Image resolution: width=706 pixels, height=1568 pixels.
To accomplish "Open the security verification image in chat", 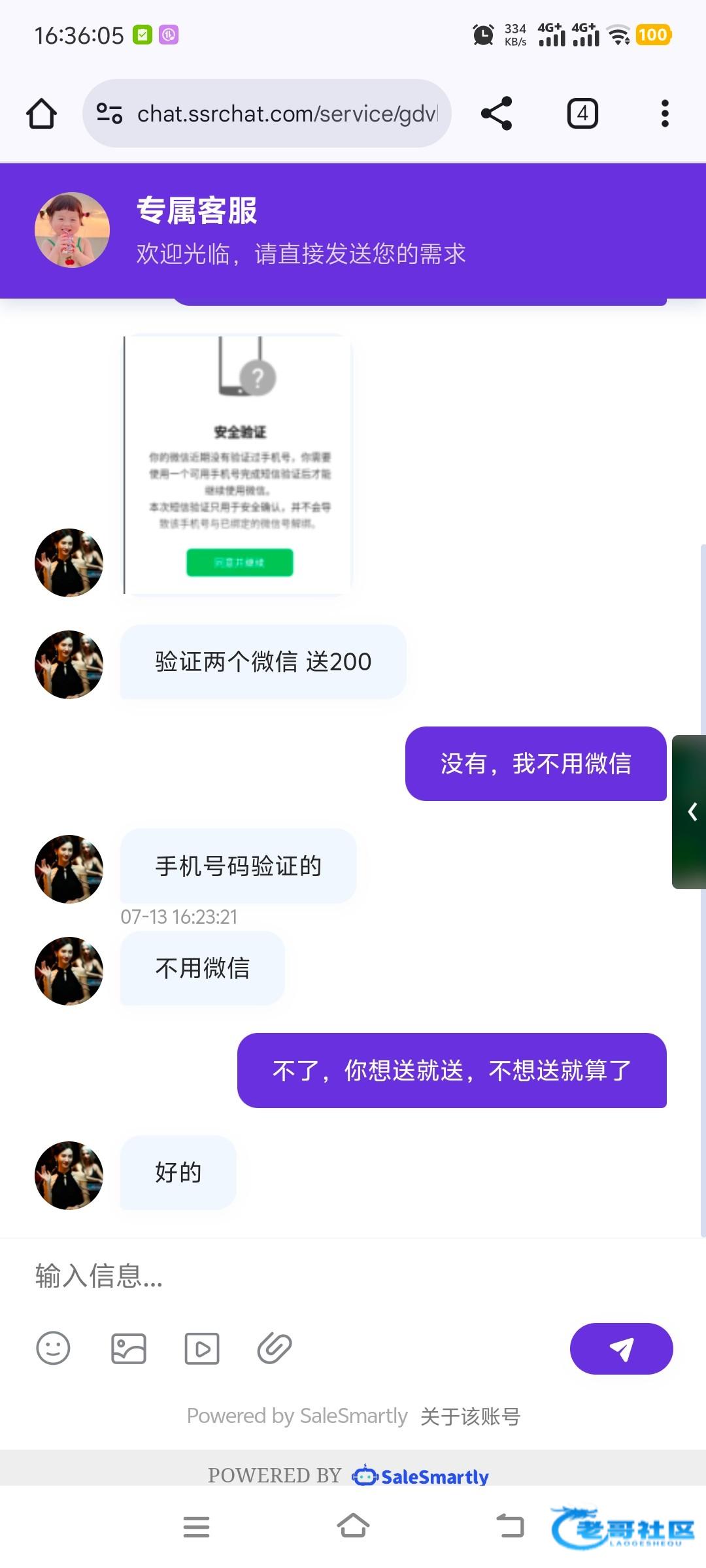I will pyautogui.click(x=238, y=464).
